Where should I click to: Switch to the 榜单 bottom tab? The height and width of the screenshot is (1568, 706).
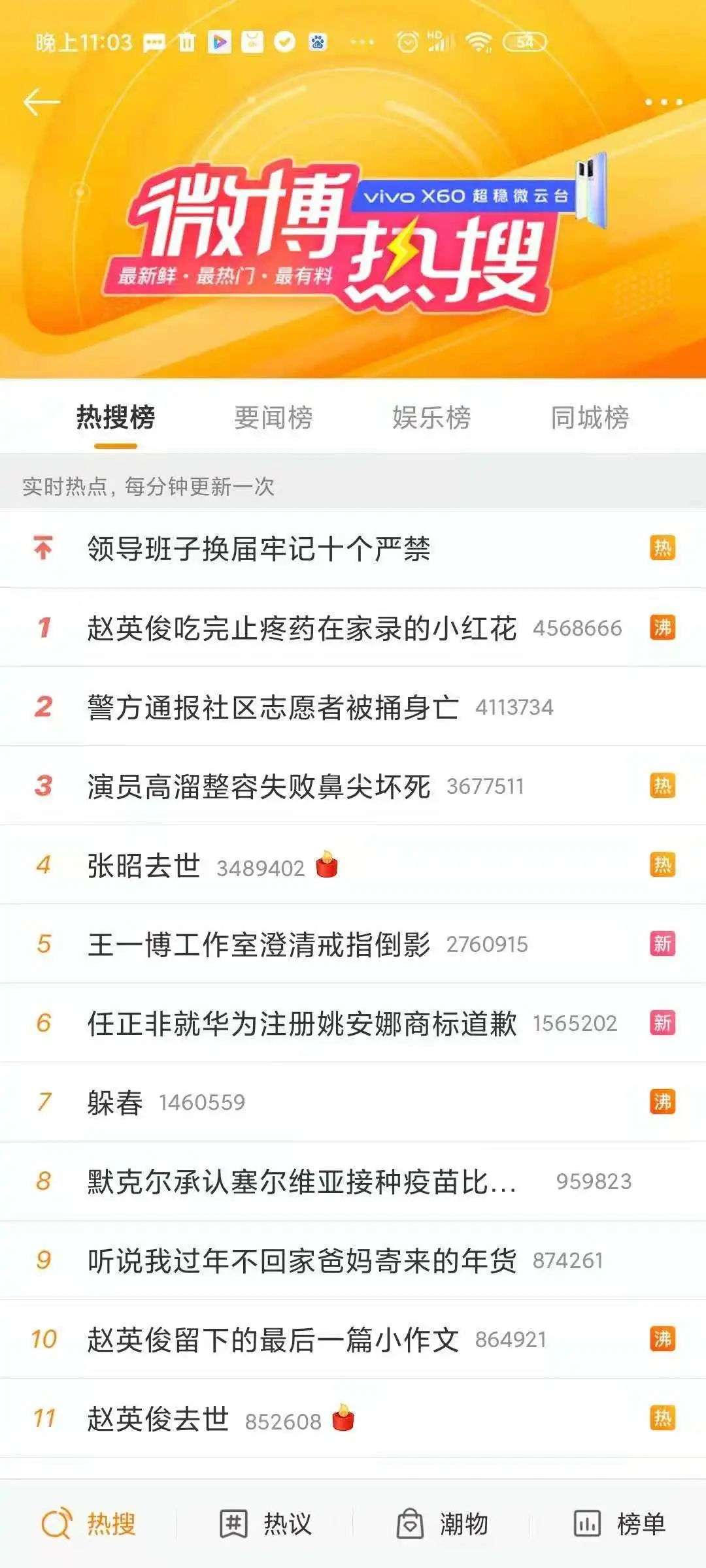[619, 1524]
